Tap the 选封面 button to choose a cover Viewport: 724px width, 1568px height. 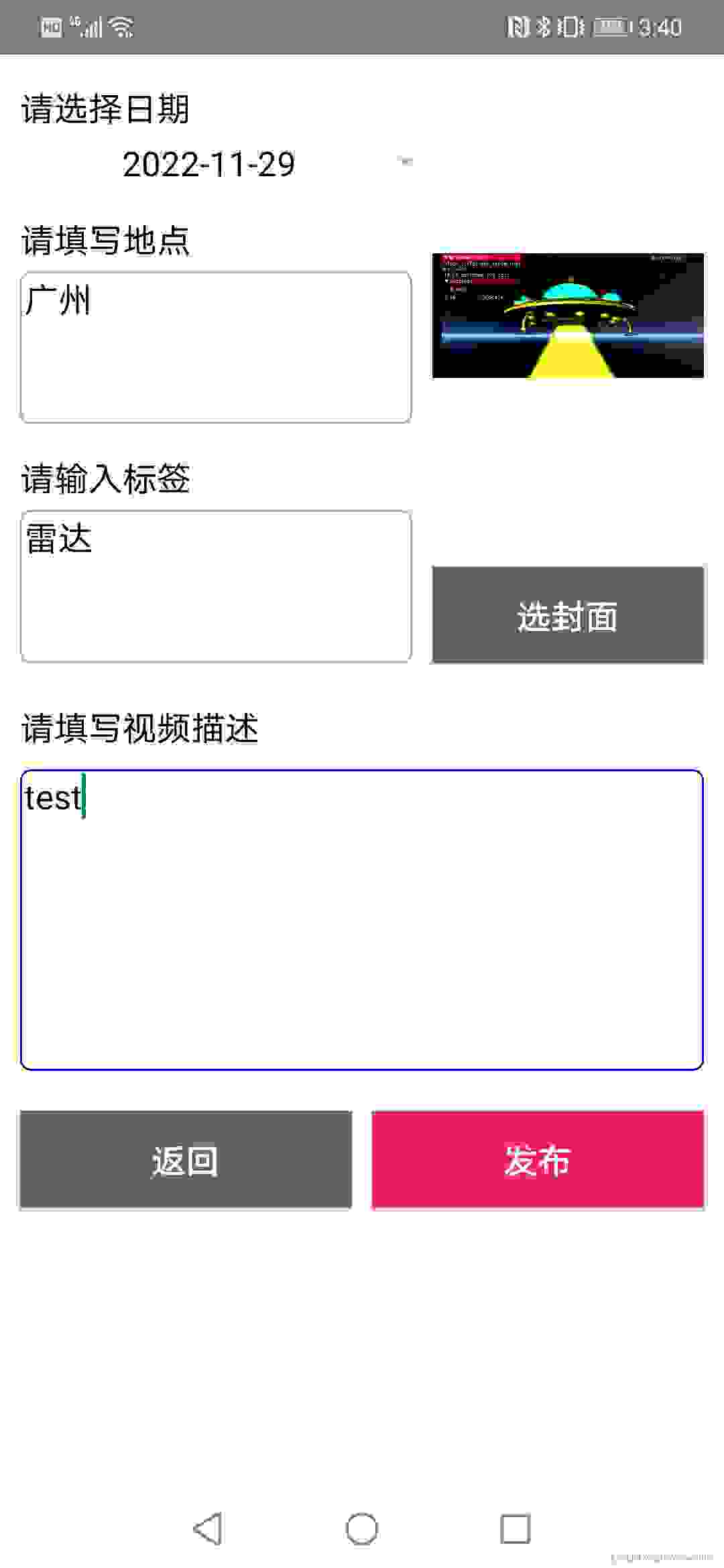(x=568, y=615)
